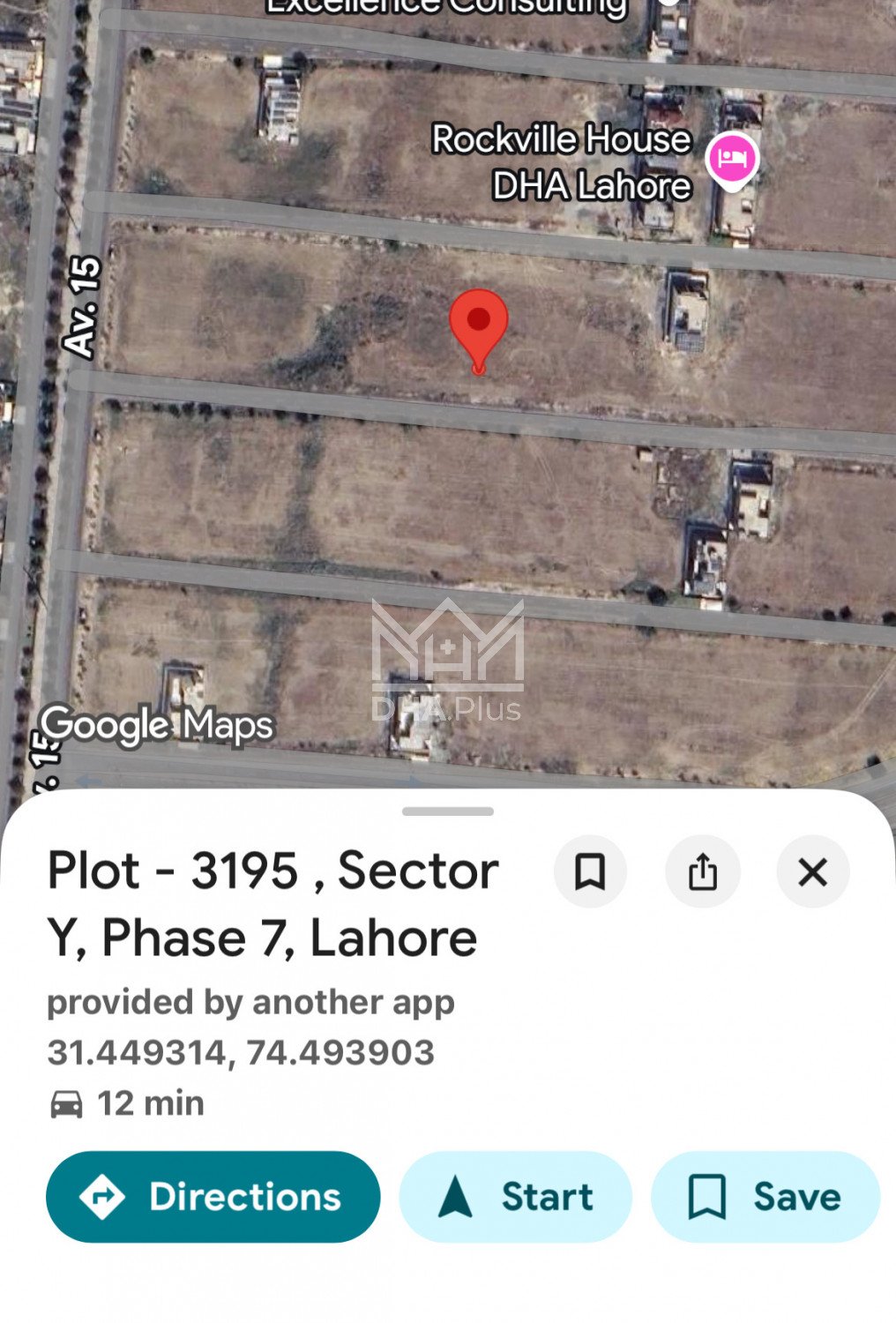Start navigation to this plot
896x1323 pixels.
[x=516, y=1197]
